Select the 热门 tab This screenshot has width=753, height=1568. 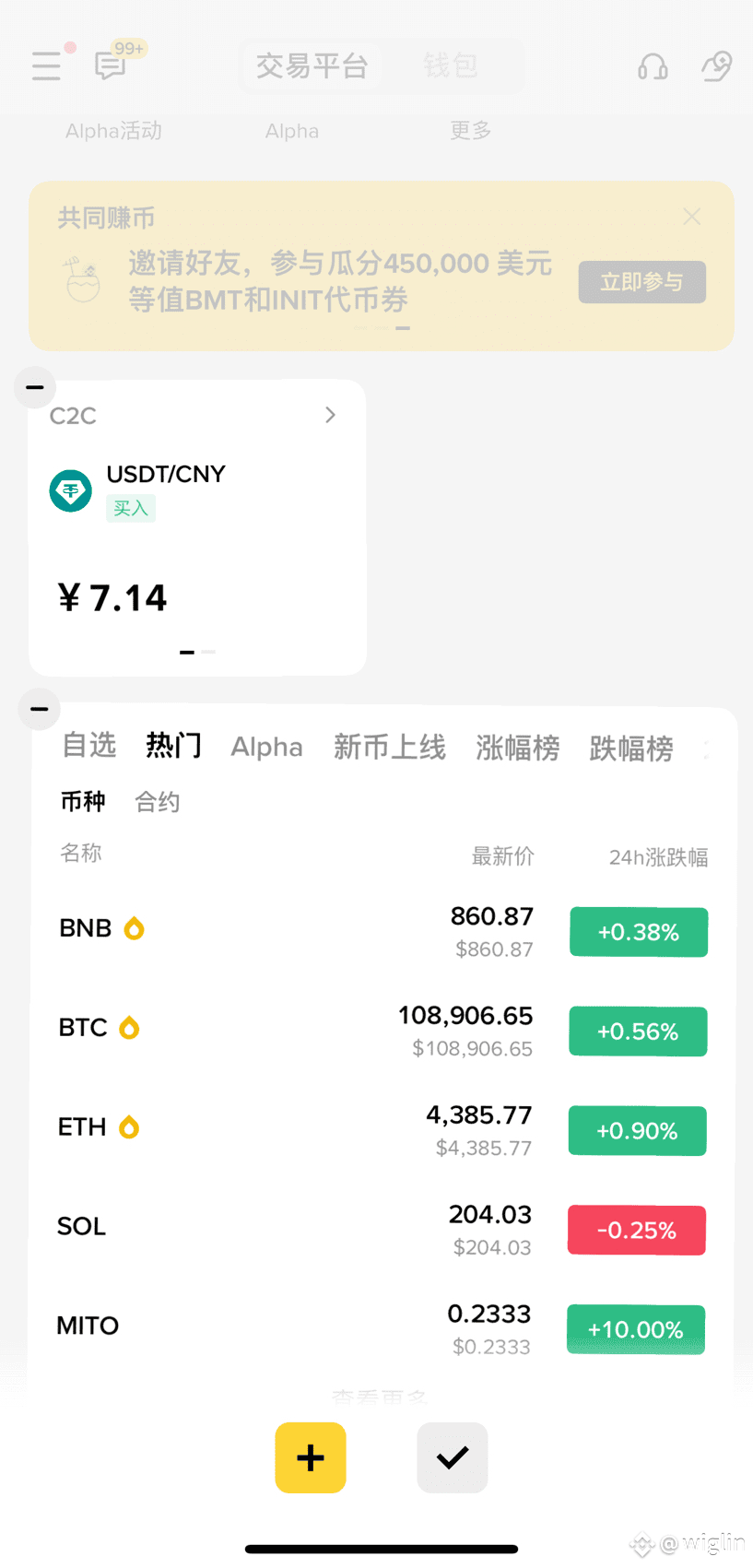pos(173,745)
